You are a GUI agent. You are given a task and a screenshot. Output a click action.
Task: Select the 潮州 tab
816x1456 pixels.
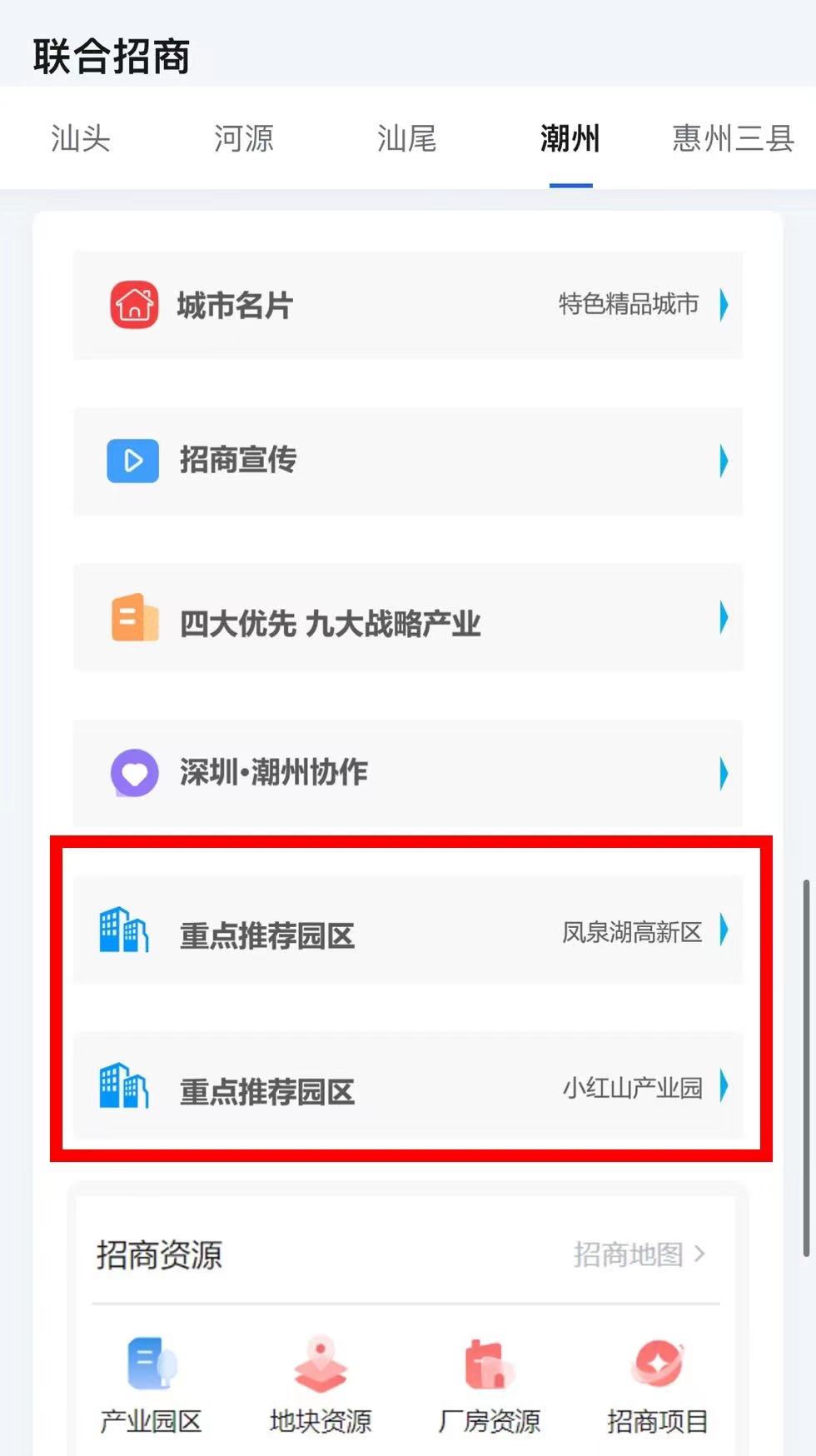coord(570,138)
